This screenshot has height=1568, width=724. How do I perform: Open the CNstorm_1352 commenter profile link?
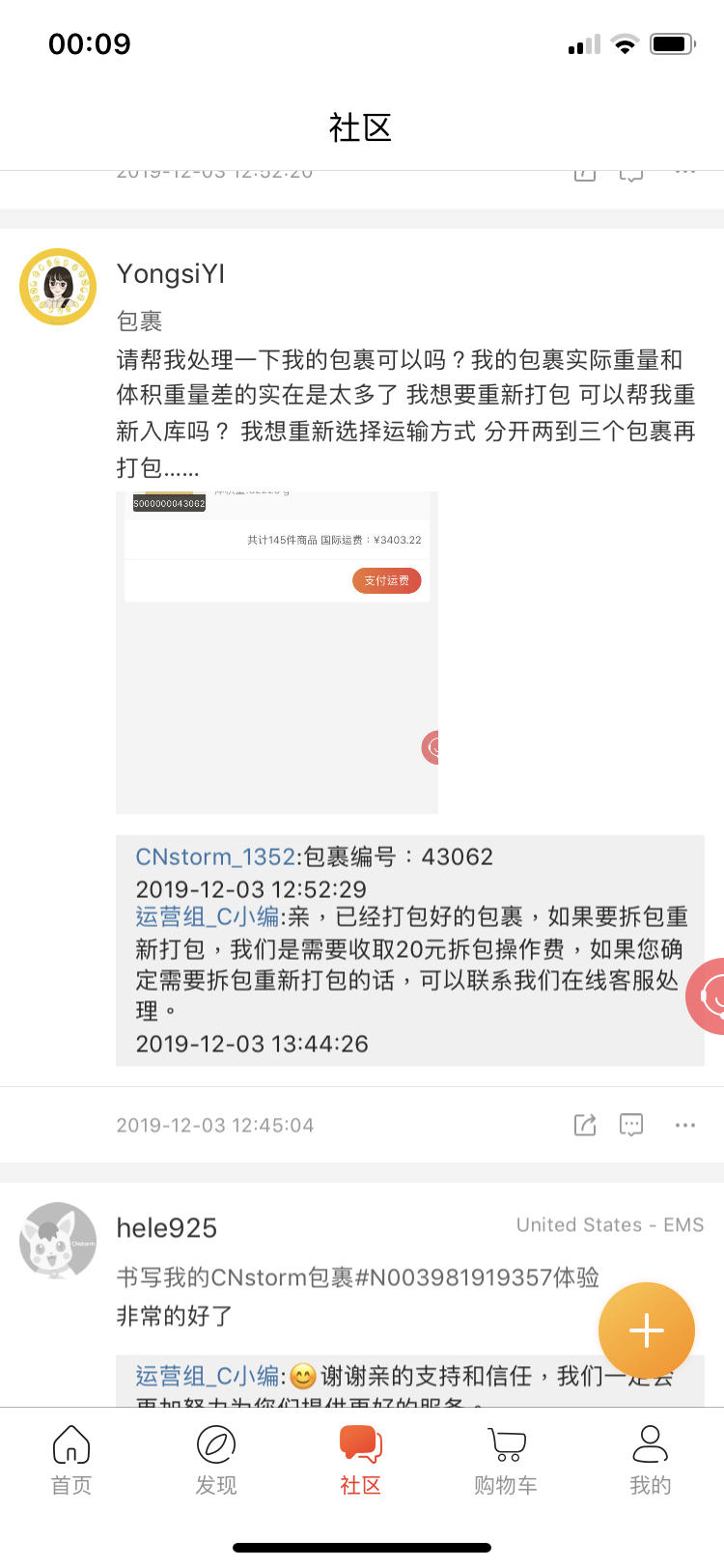215,856
